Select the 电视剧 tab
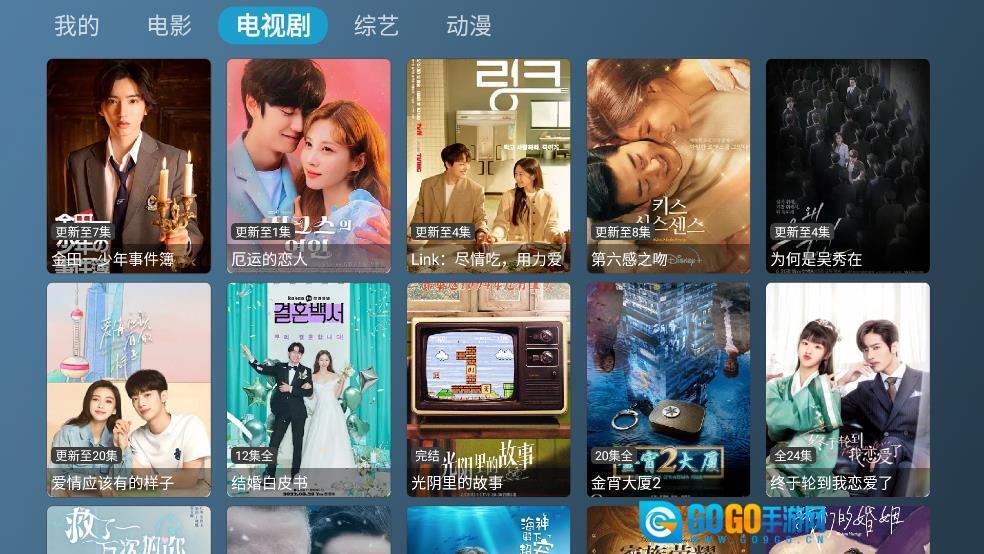Image resolution: width=984 pixels, height=554 pixels. coord(273,26)
